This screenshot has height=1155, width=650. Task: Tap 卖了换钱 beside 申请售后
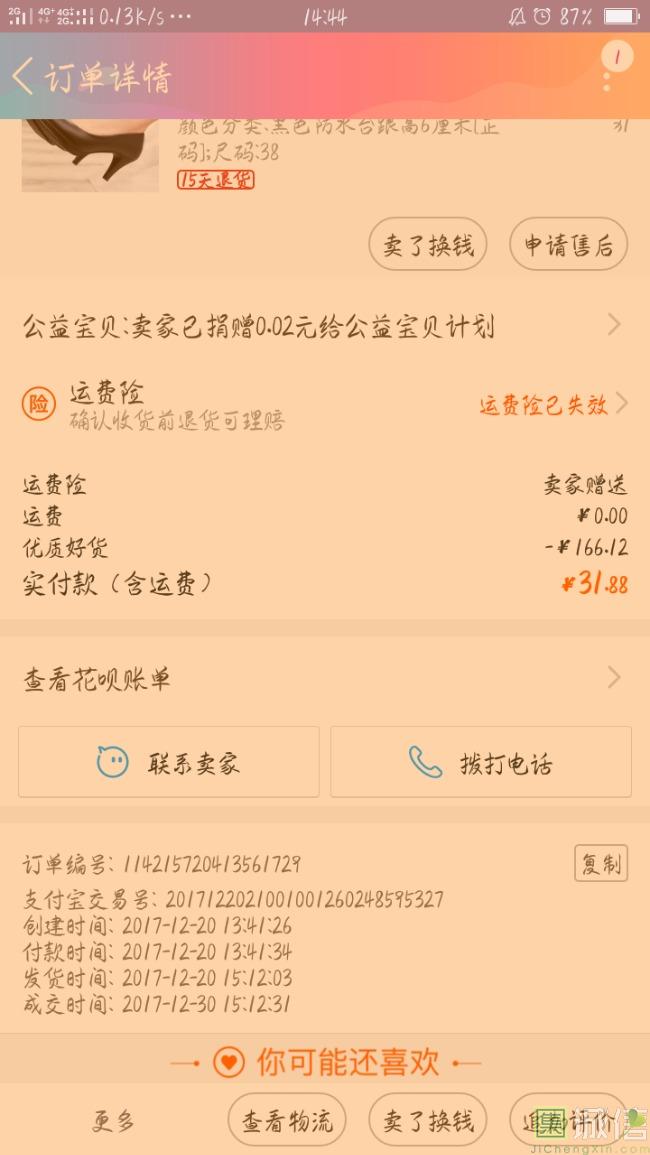(x=428, y=244)
